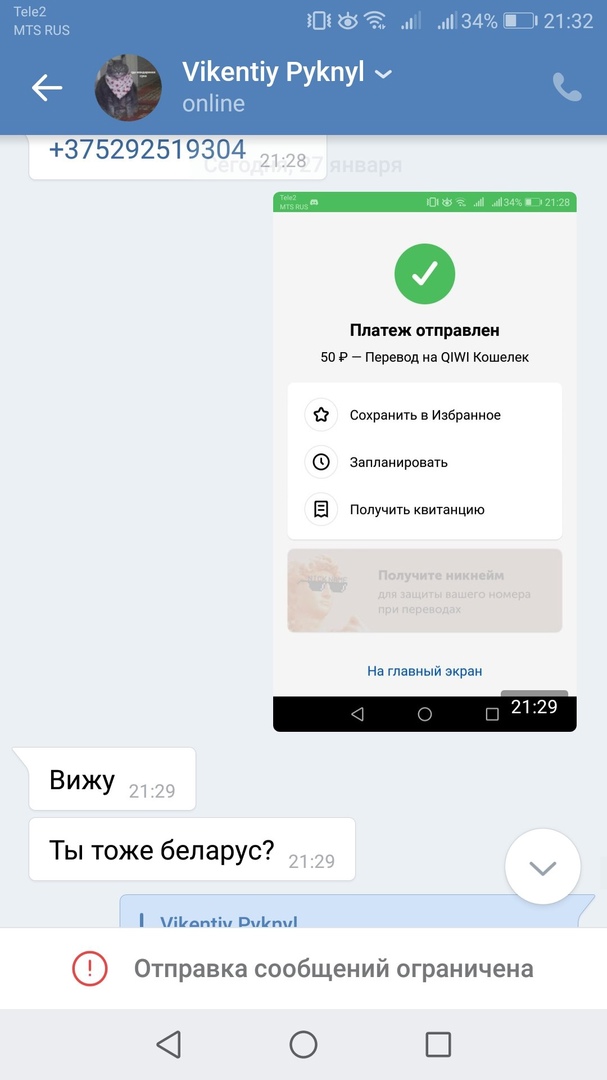The width and height of the screenshot is (607, 1080).
Task: Tap the system home button
Action: point(303,1045)
